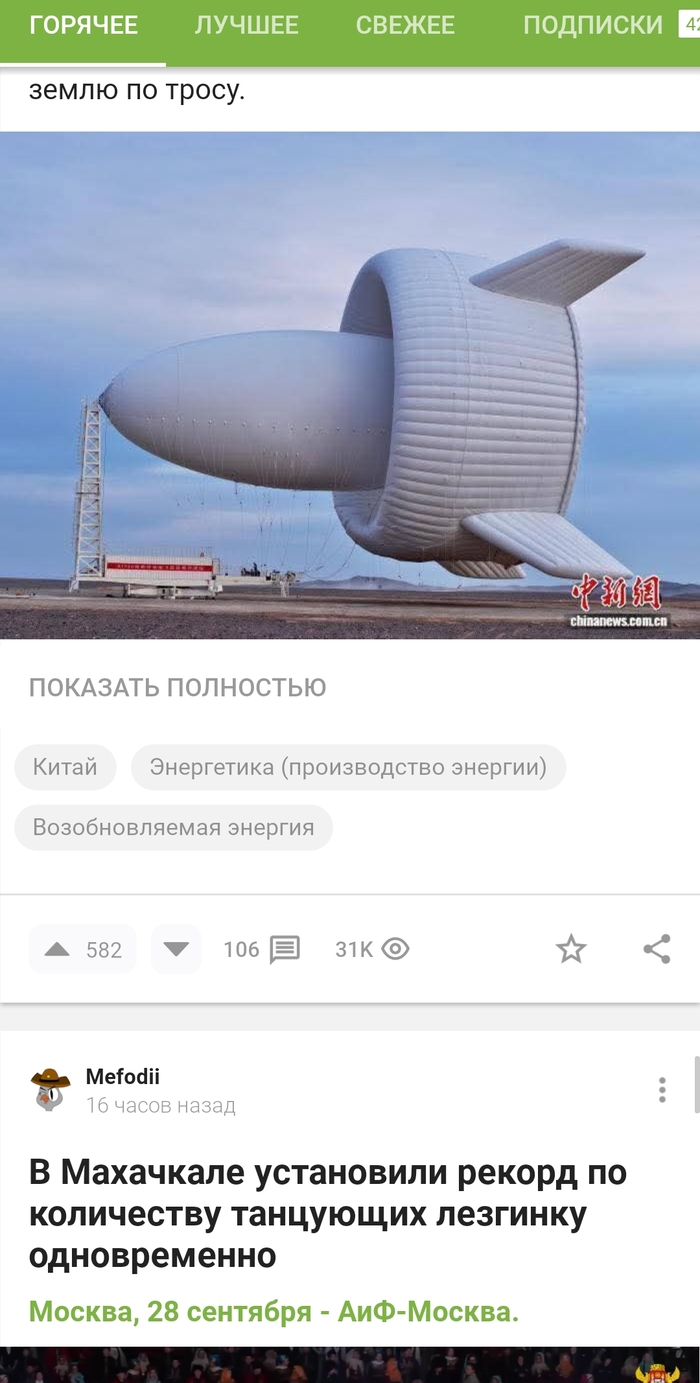Viewport: 700px width, 1383px height.
Task: Switch to the Горячее tab
Action: pyautogui.click(x=83, y=26)
